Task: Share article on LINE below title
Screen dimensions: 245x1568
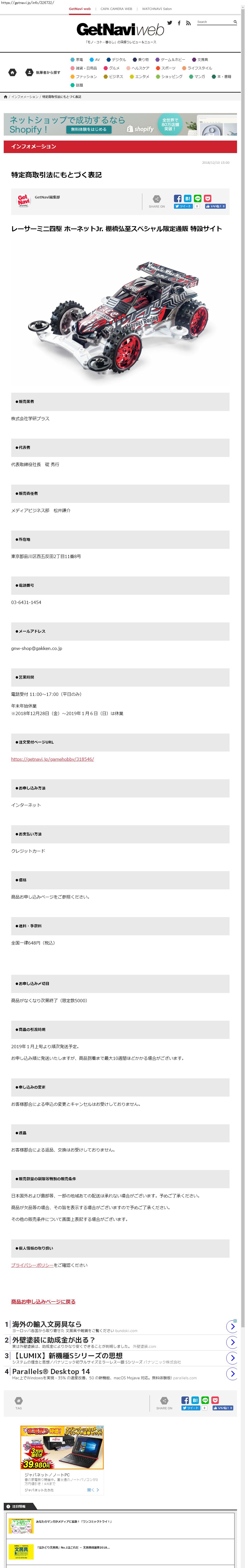Action: click(x=198, y=198)
